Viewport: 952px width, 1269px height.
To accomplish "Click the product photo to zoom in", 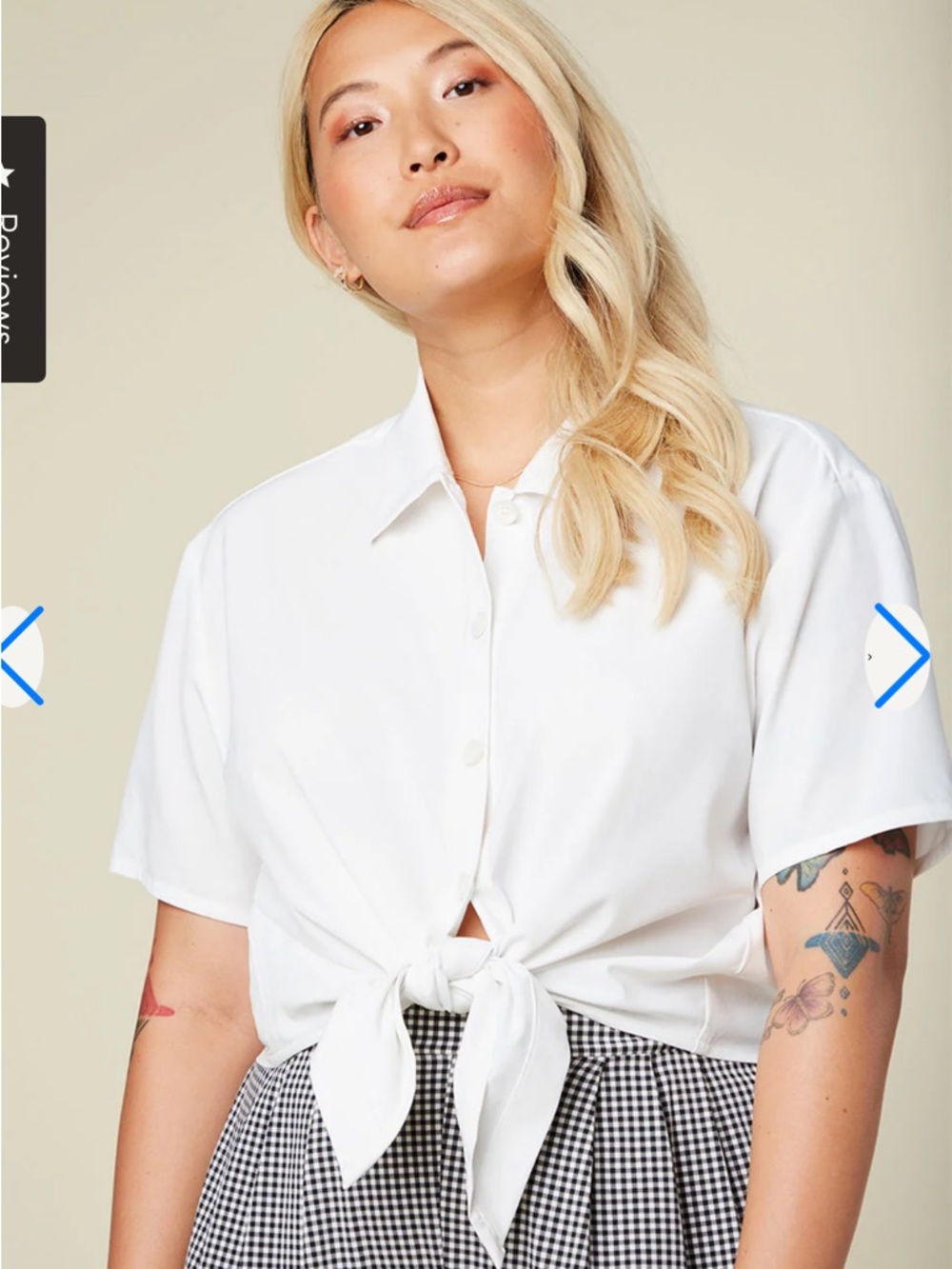I will (x=476, y=634).
